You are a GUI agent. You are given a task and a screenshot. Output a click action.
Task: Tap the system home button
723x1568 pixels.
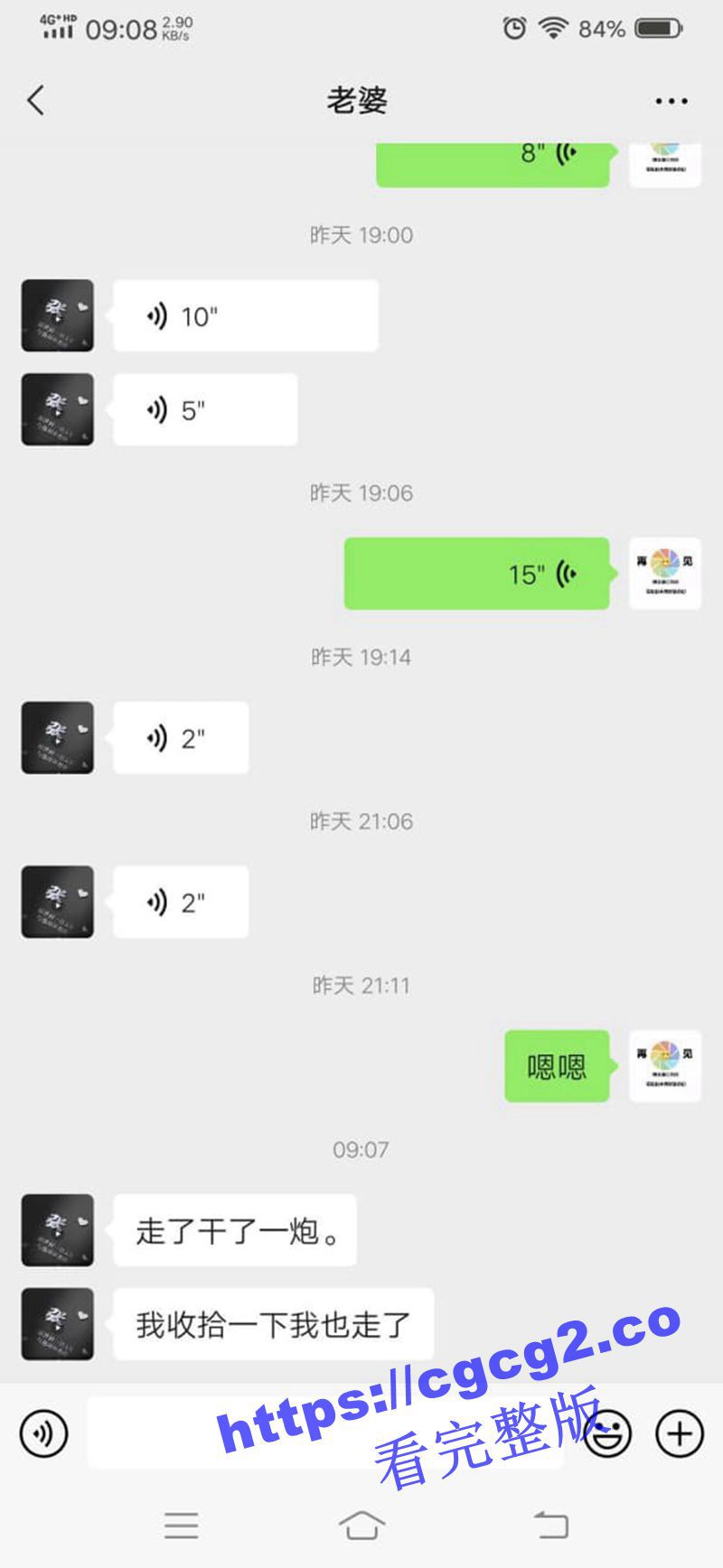tap(361, 1526)
